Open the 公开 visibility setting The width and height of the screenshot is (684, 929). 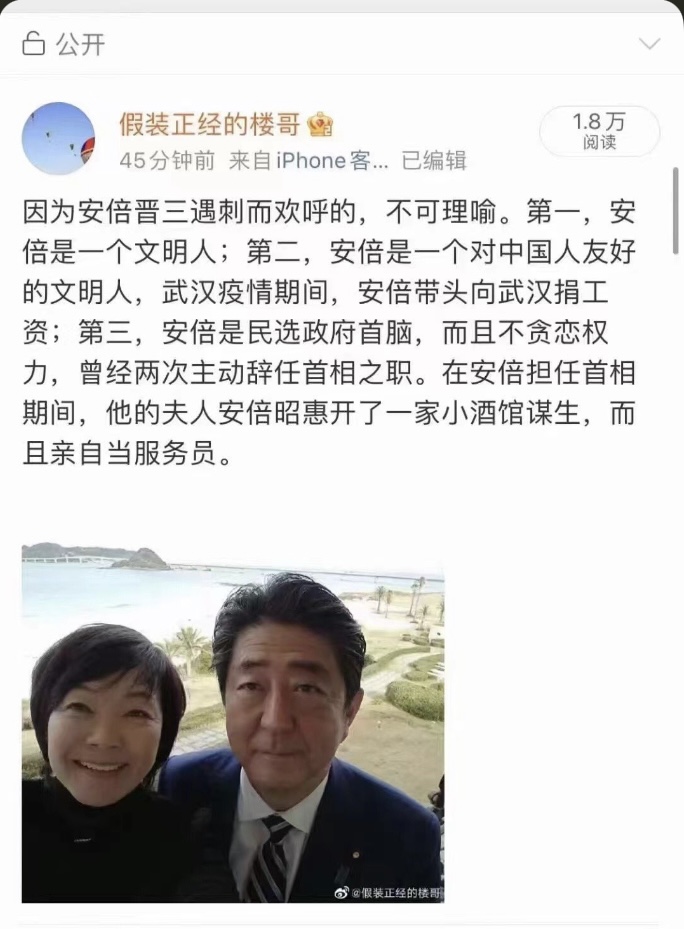(64, 44)
